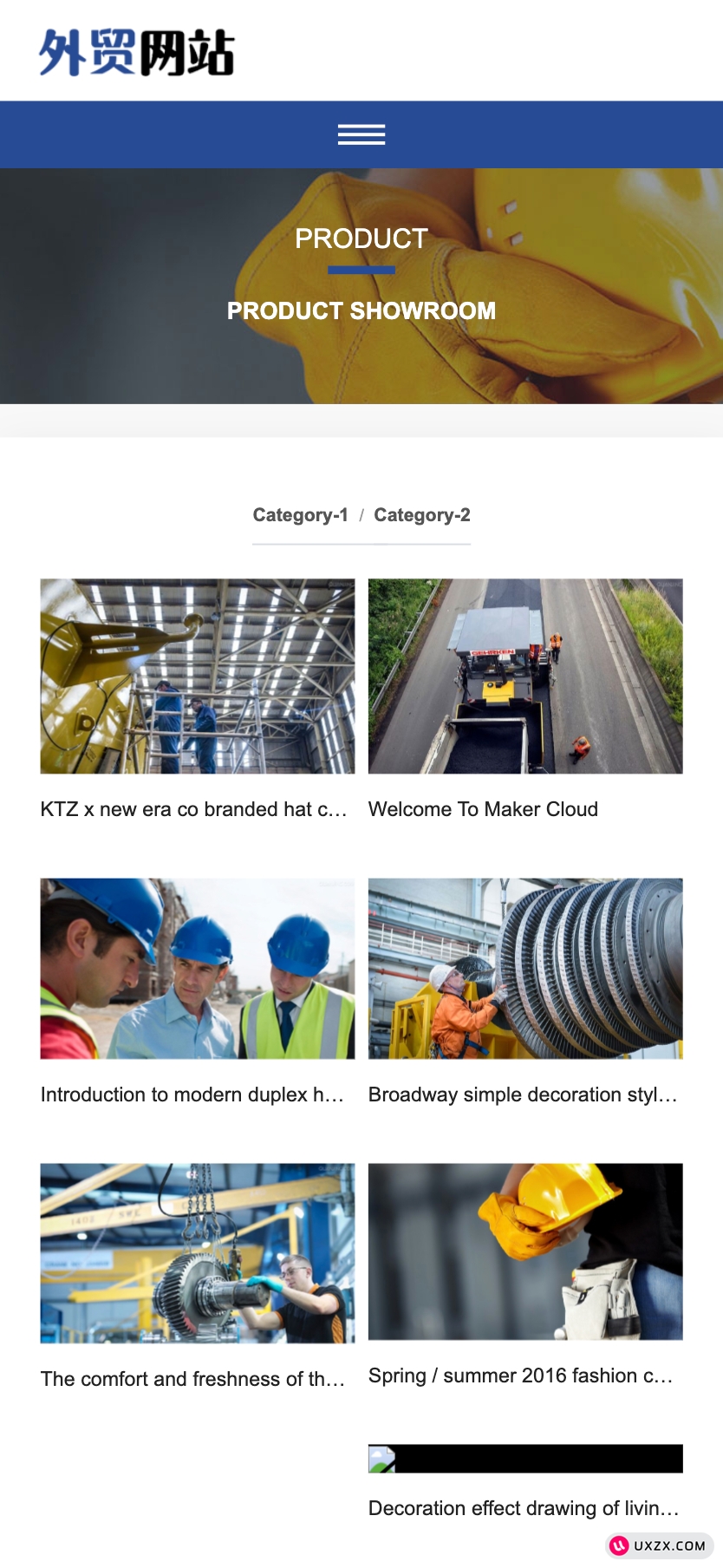Select the Category-1 filter
This screenshot has height=1568, width=723.
(x=300, y=515)
